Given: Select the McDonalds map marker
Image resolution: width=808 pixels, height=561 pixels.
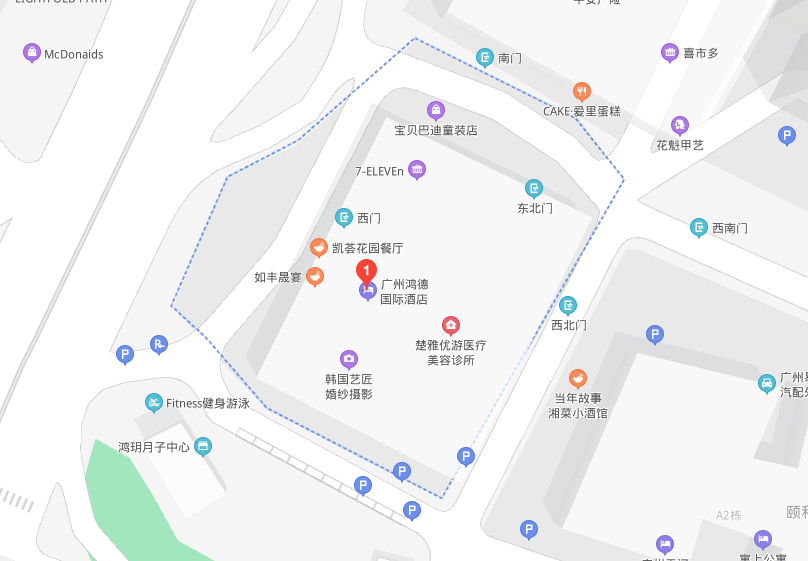Looking at the screenshot, I should click(x=32, y=54).
